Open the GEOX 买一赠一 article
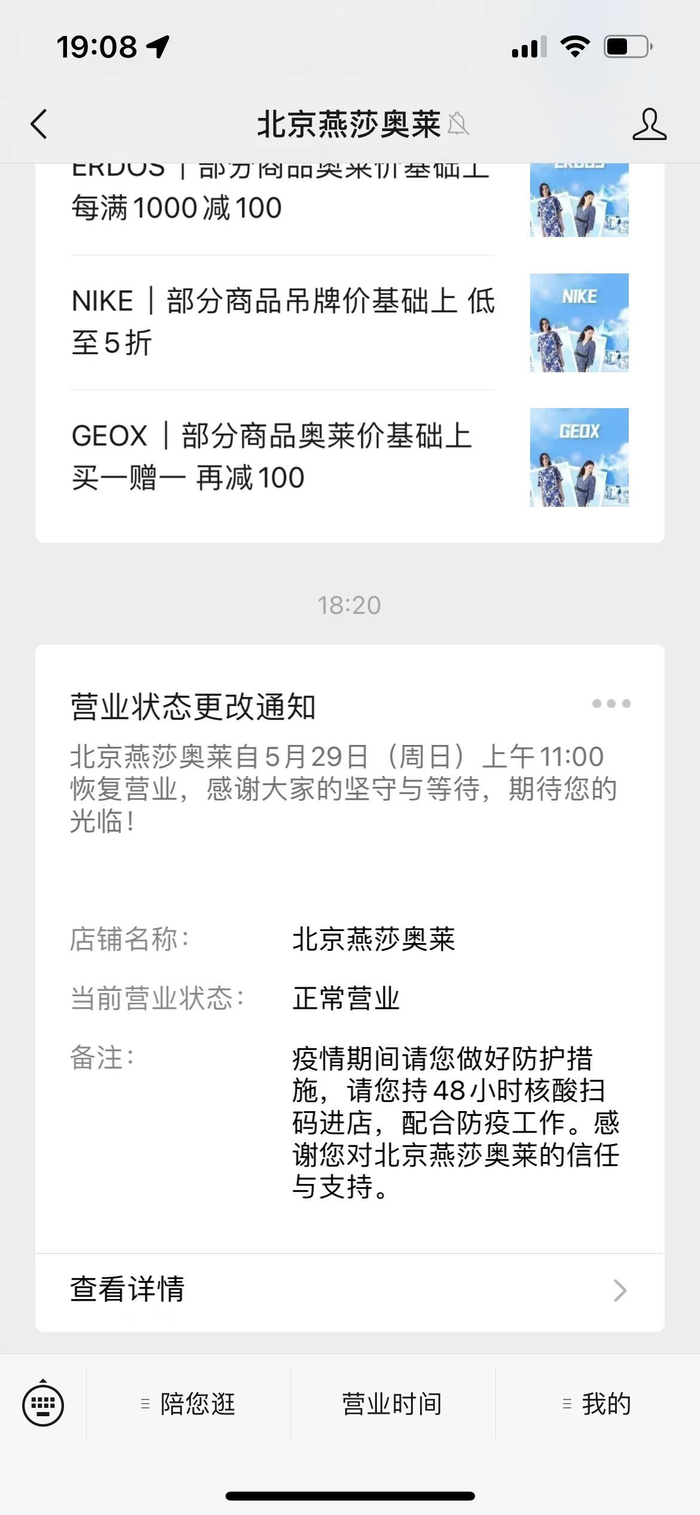Viewport: 700px width, 1515px height. 272,456
